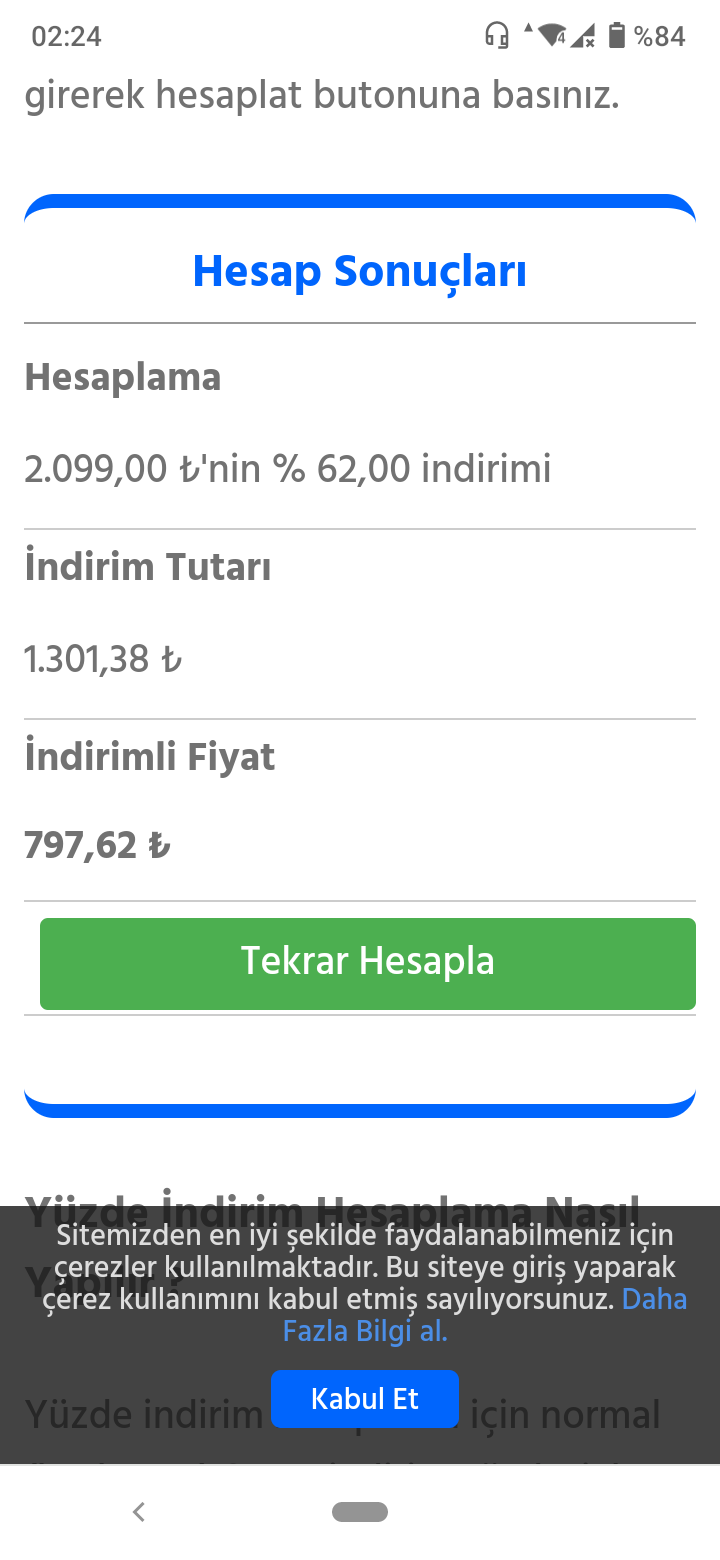Viewport: 720px width, 1560px height.
Task: Tap the green Tekrar Hesapla button
Action: 367,963
